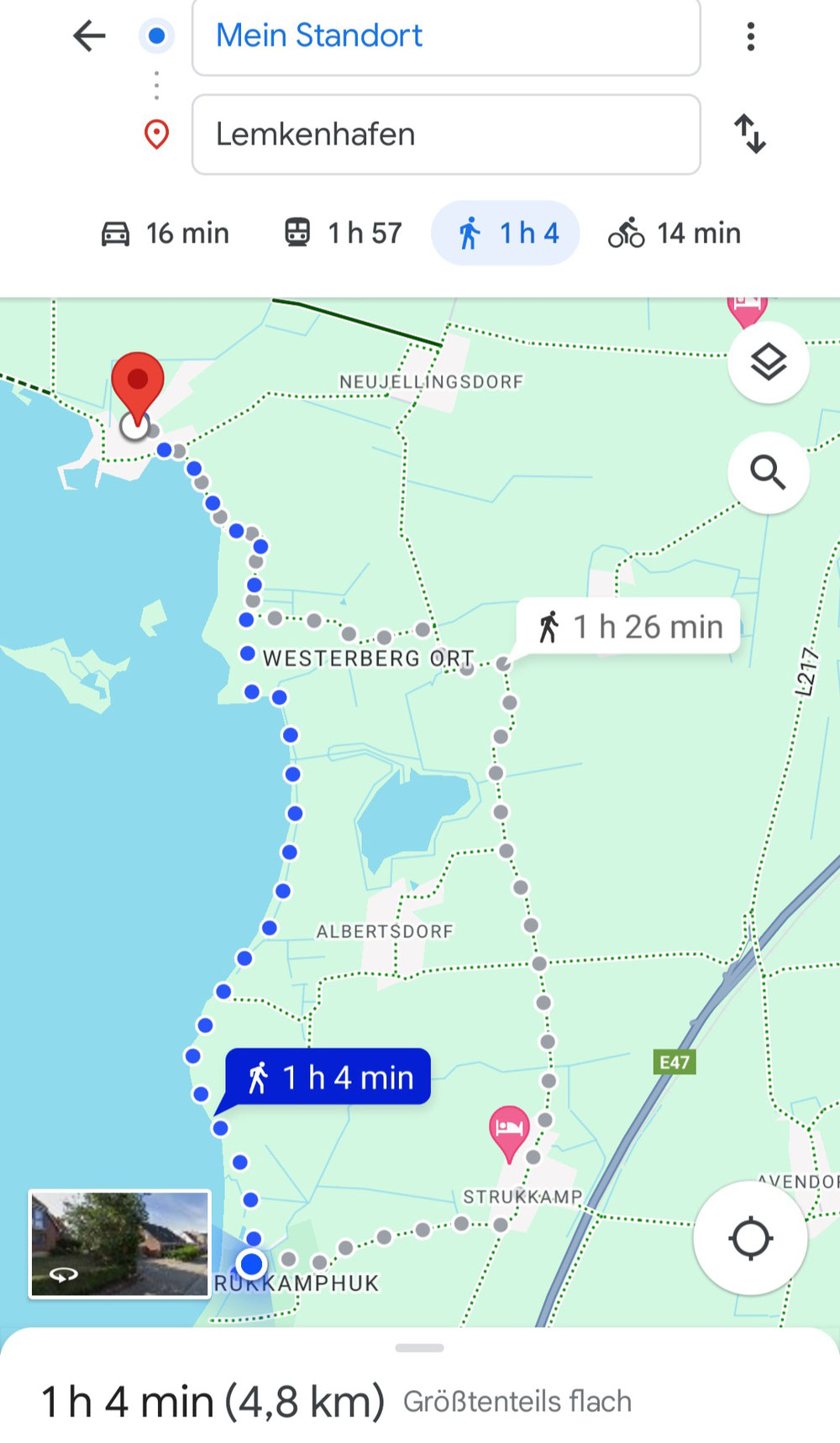Tap the hotel marker near Strukkamp
Screen dimensions: 840x1443
click(509, 1128)
